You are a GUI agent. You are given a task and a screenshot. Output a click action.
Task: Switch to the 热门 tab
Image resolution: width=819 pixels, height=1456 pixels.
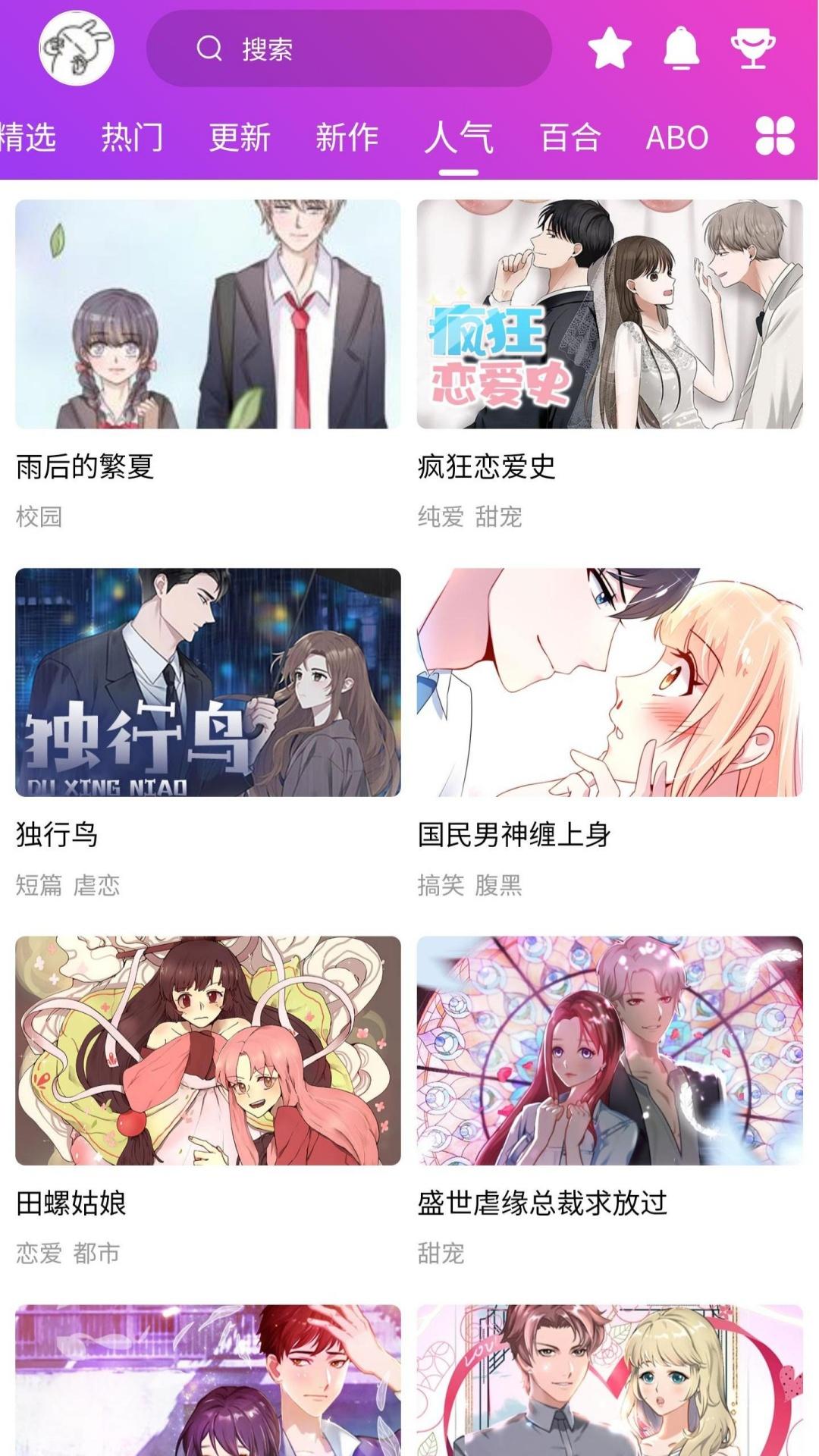pyautogui.click(x=132, y=137)
